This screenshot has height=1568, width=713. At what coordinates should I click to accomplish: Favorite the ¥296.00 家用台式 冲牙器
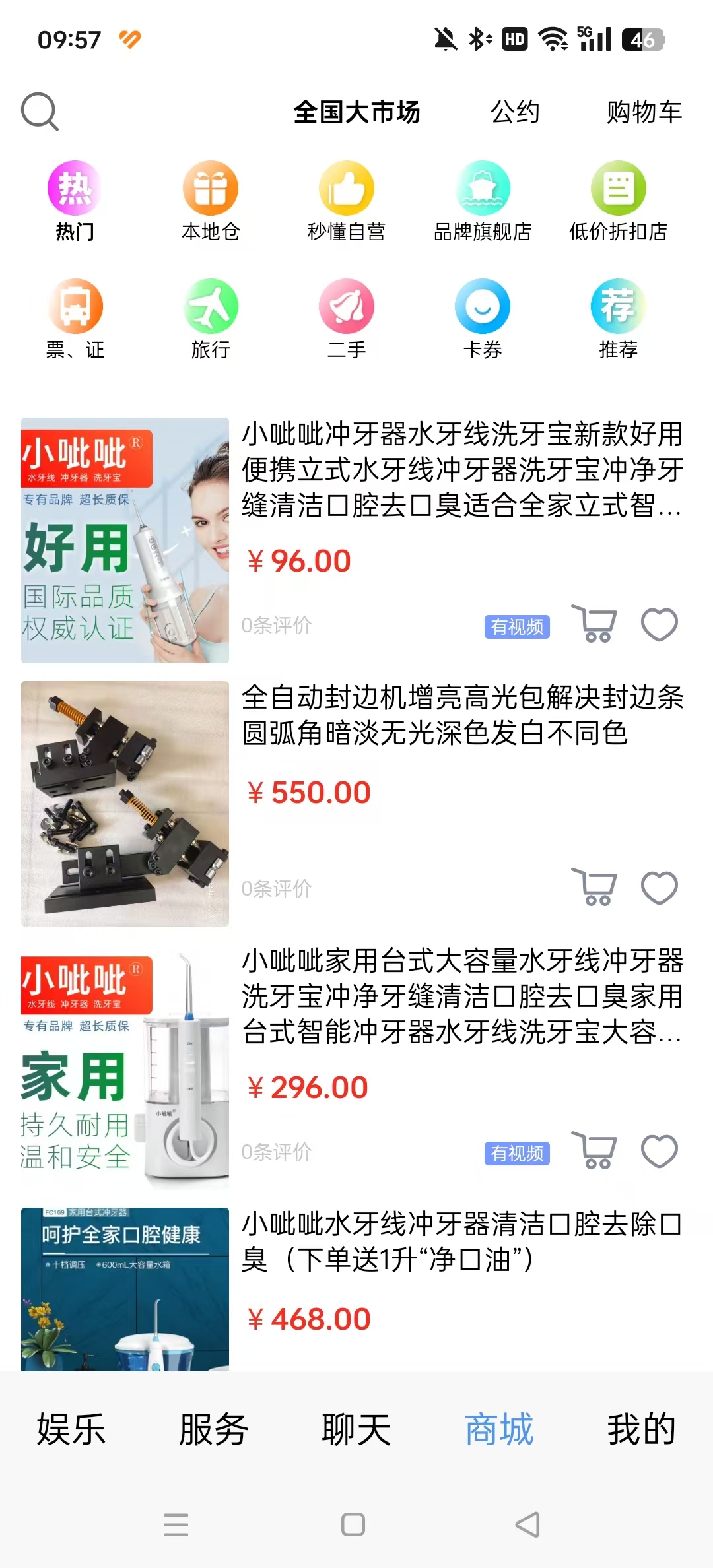pyautogui.click(x=660, y=1152)
